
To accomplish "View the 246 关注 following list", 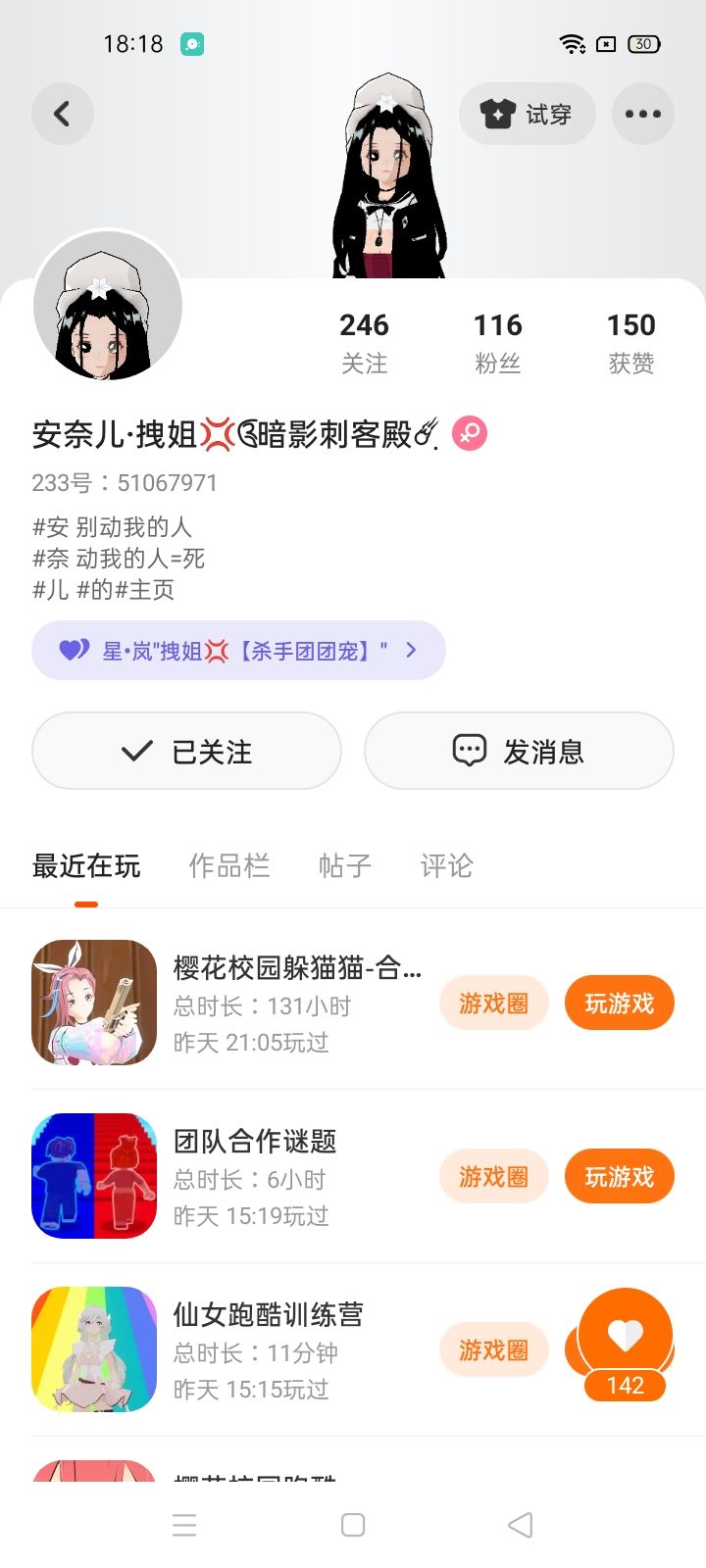I will [364, 342].
